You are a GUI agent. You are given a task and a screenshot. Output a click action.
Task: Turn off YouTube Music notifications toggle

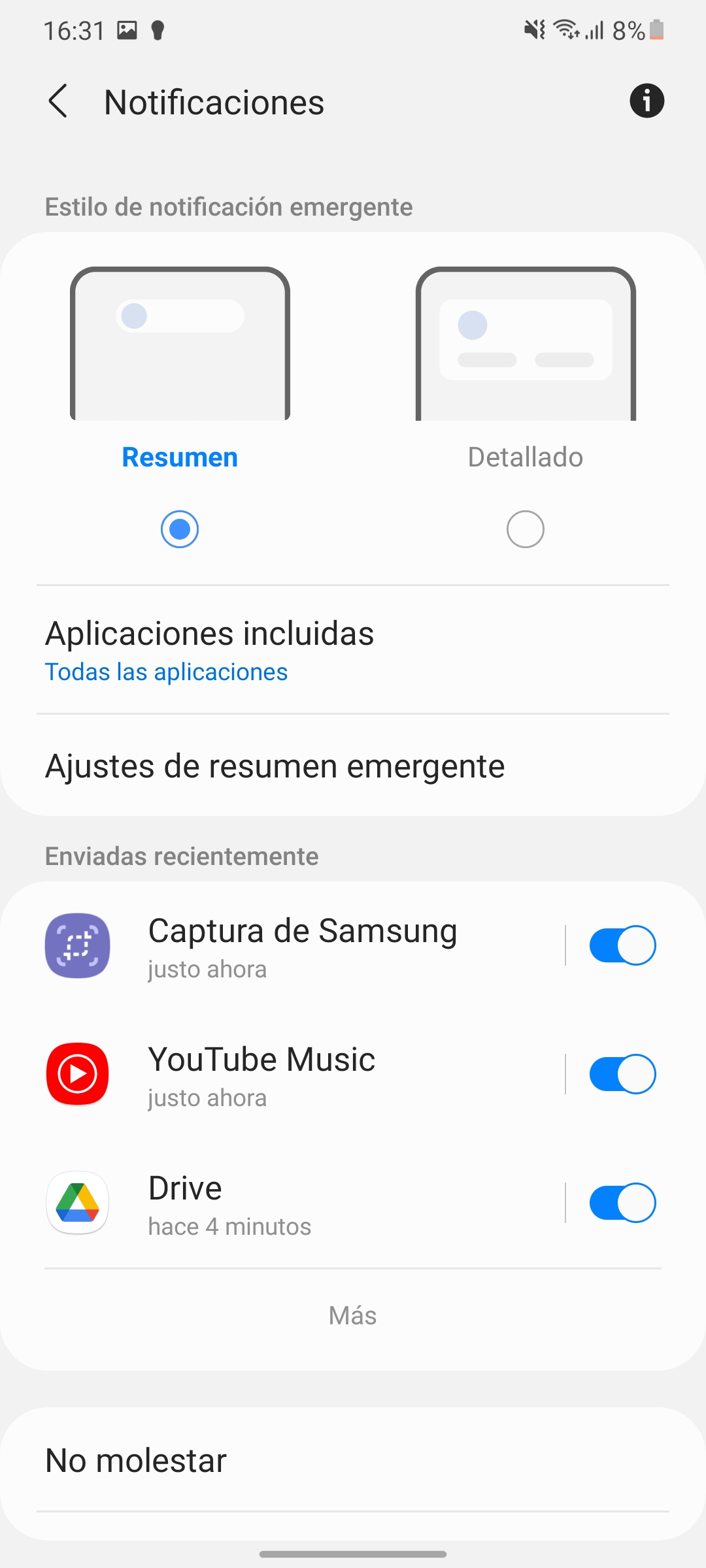point(622,1074)
